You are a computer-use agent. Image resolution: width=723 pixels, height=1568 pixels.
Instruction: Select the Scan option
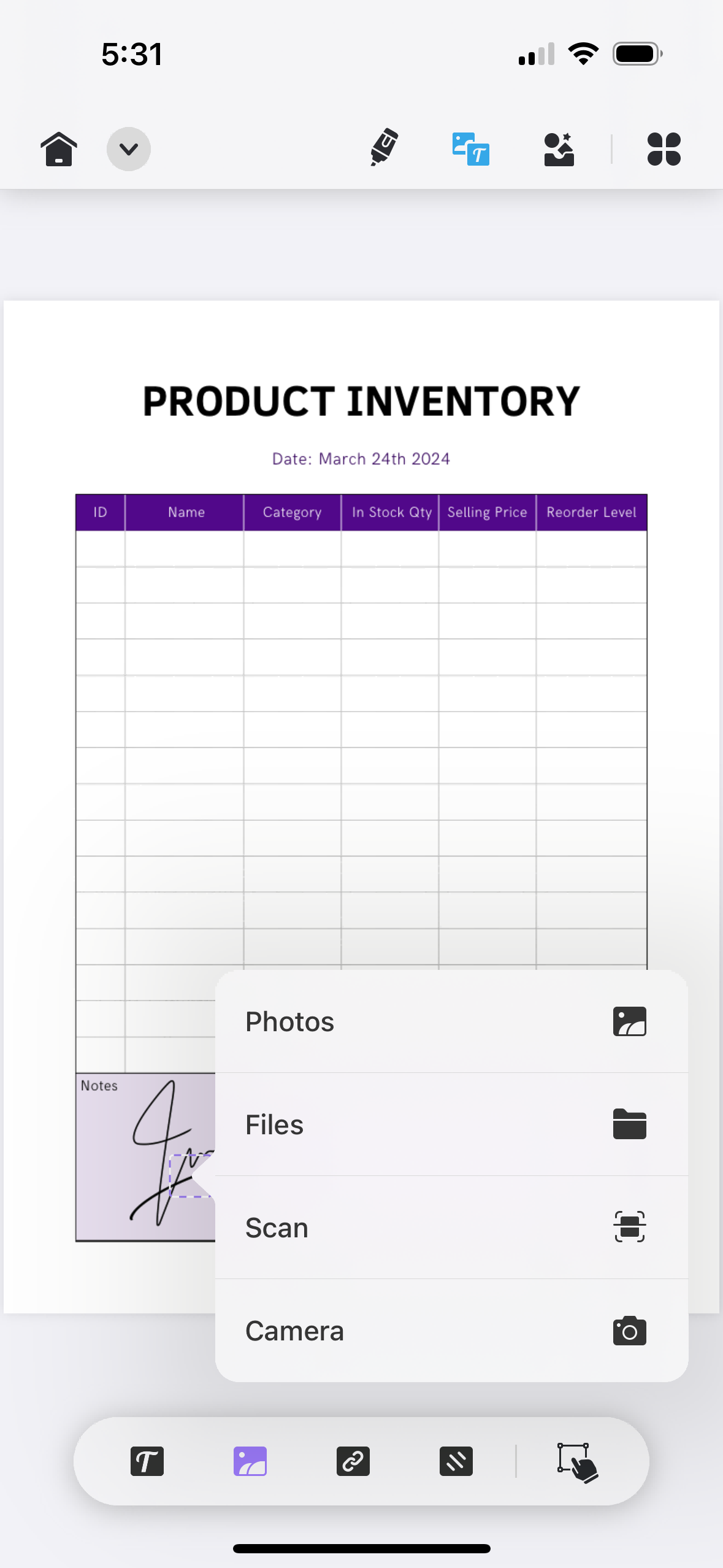click(451, 1228)
